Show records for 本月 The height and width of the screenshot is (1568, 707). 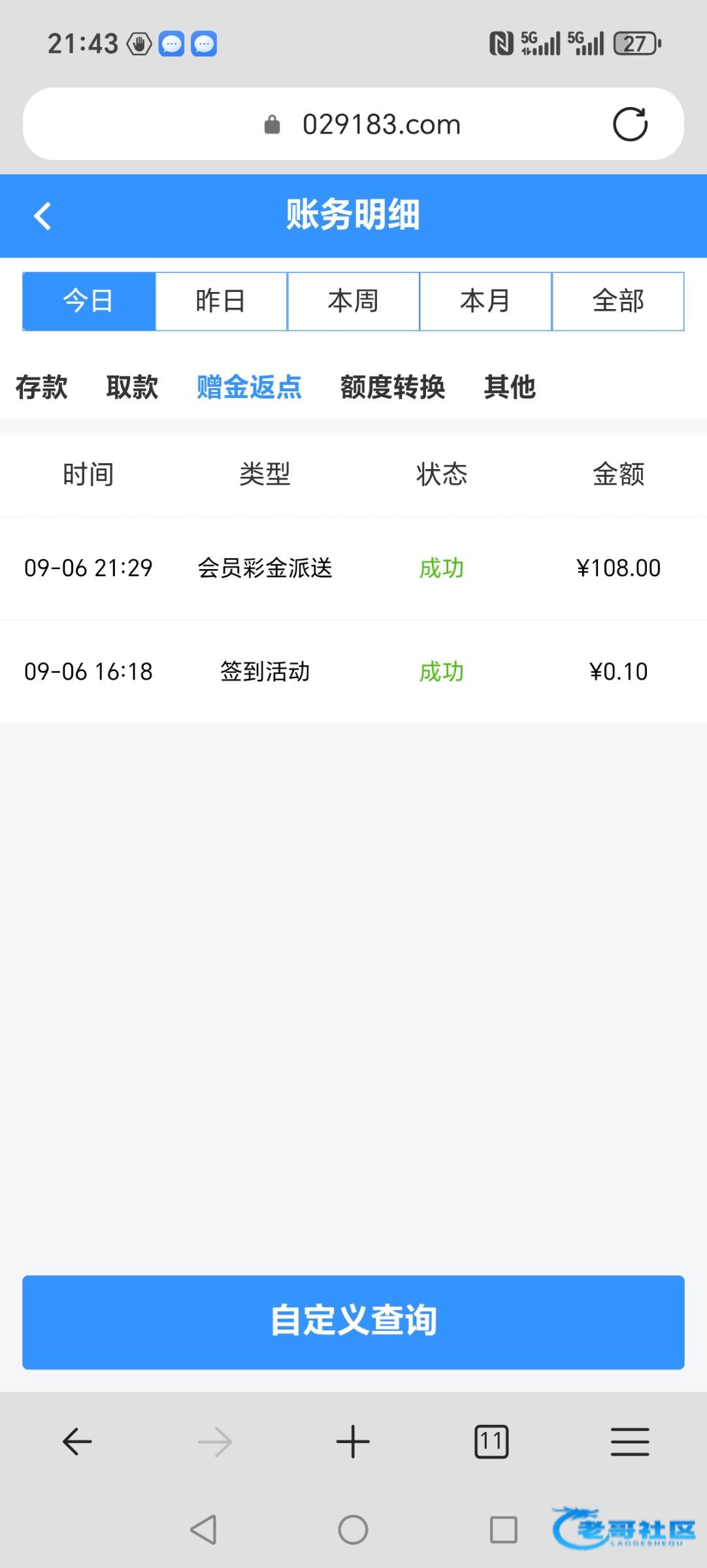coord(485,301)
